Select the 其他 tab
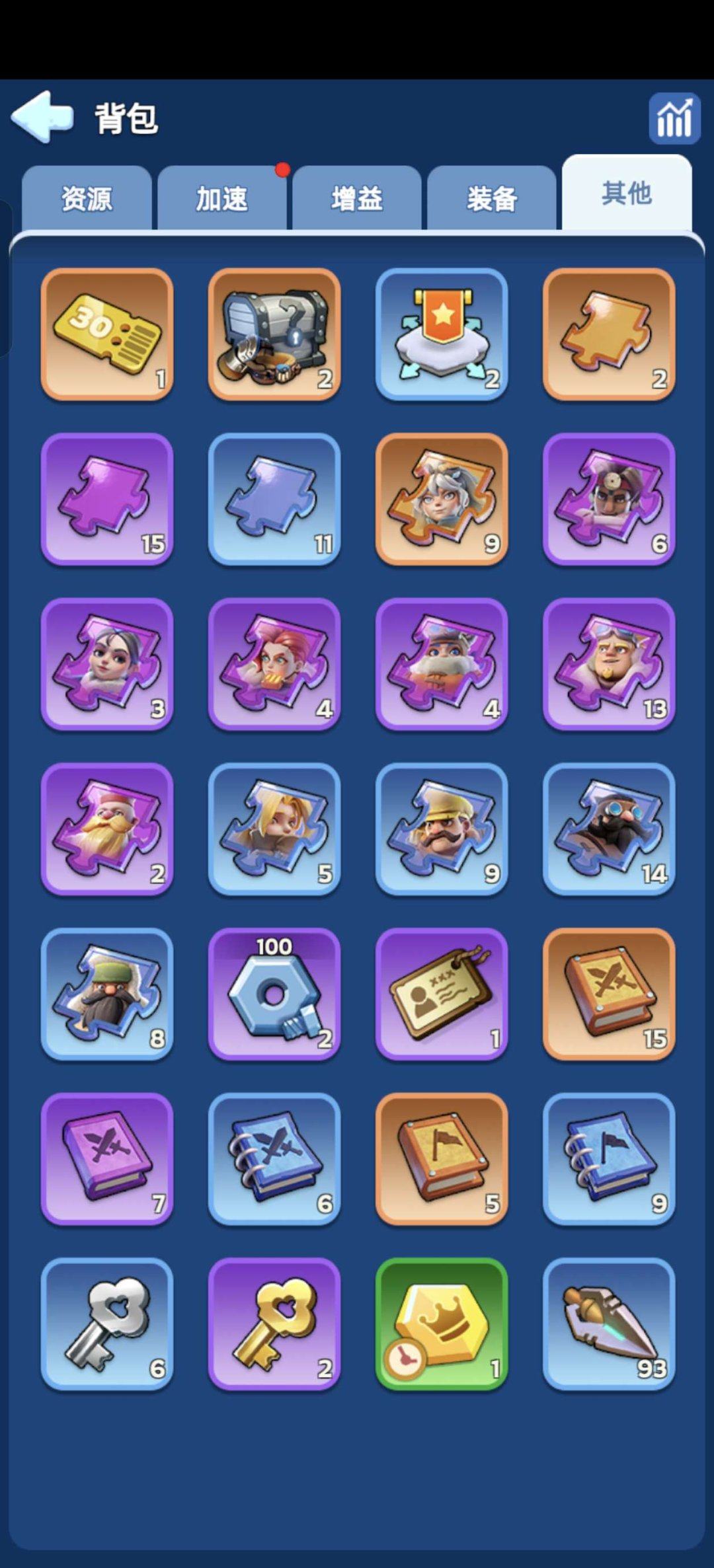Image resolution: width=714 pixels, height=1568 pixels. 626,194
